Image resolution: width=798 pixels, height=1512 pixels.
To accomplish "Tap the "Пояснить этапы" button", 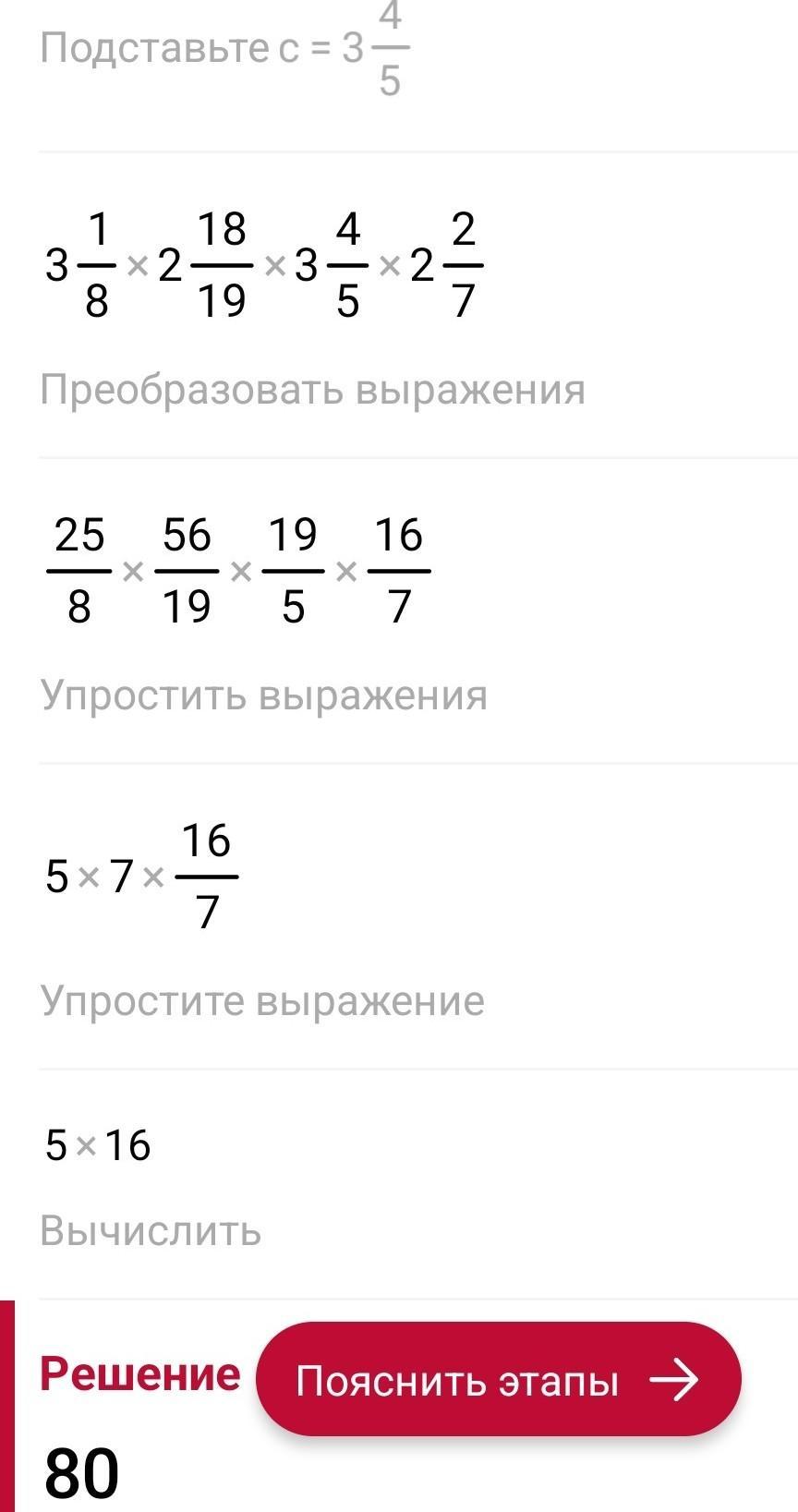I will pyautogui.click(x=499, y=1379).
